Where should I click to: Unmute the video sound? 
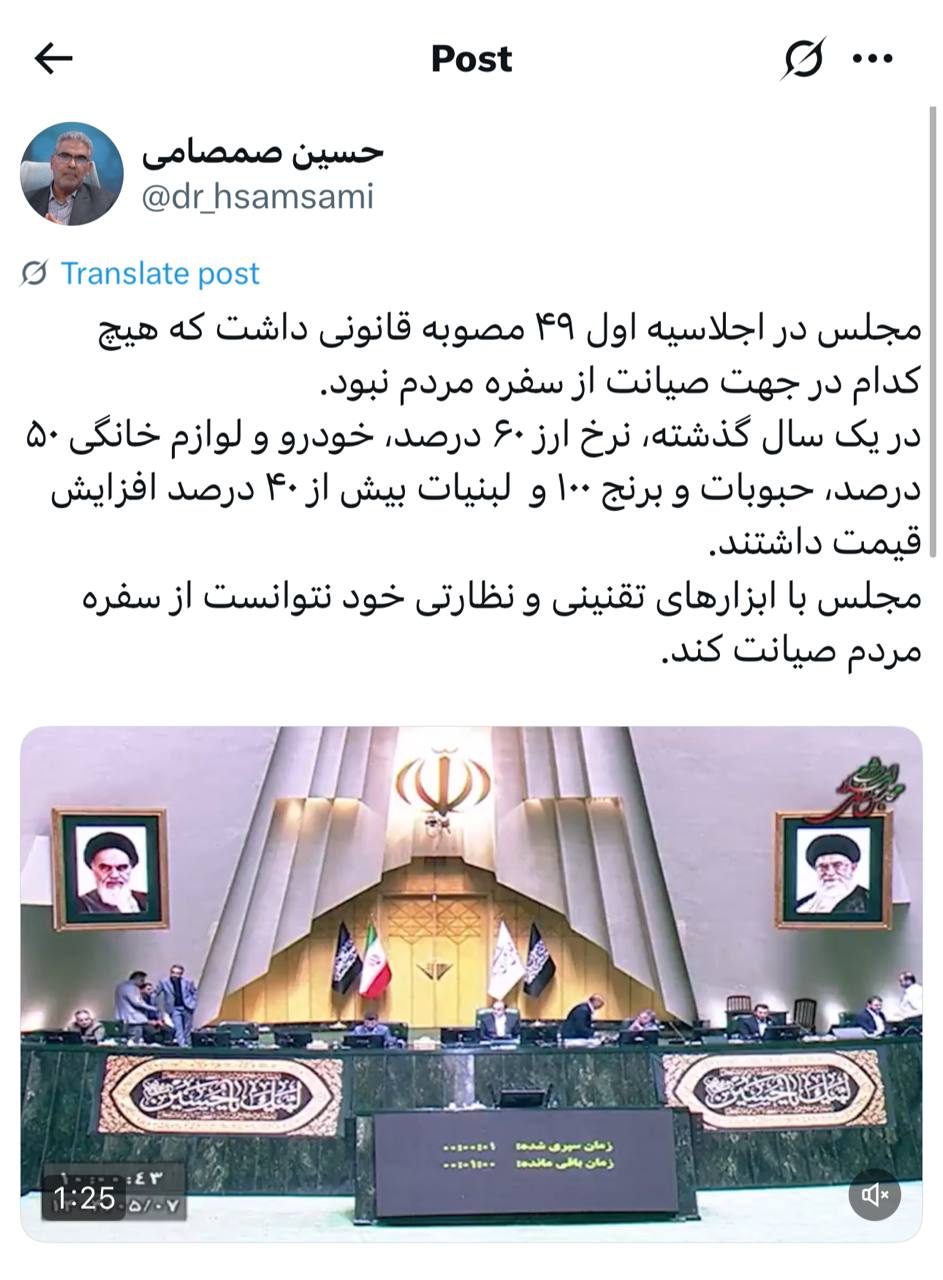875,1194
